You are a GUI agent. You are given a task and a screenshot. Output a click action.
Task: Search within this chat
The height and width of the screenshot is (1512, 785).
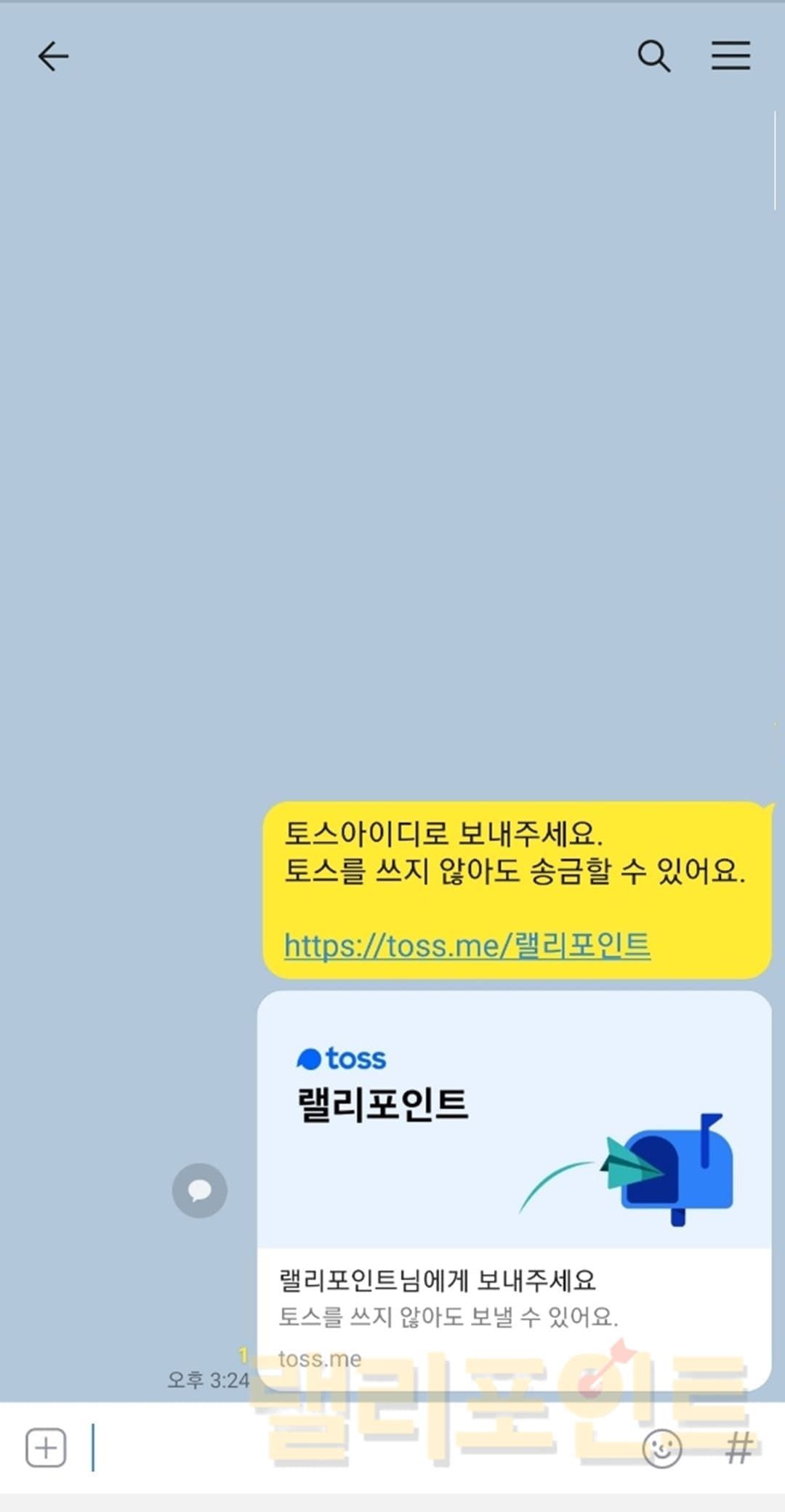coord(653,56)
